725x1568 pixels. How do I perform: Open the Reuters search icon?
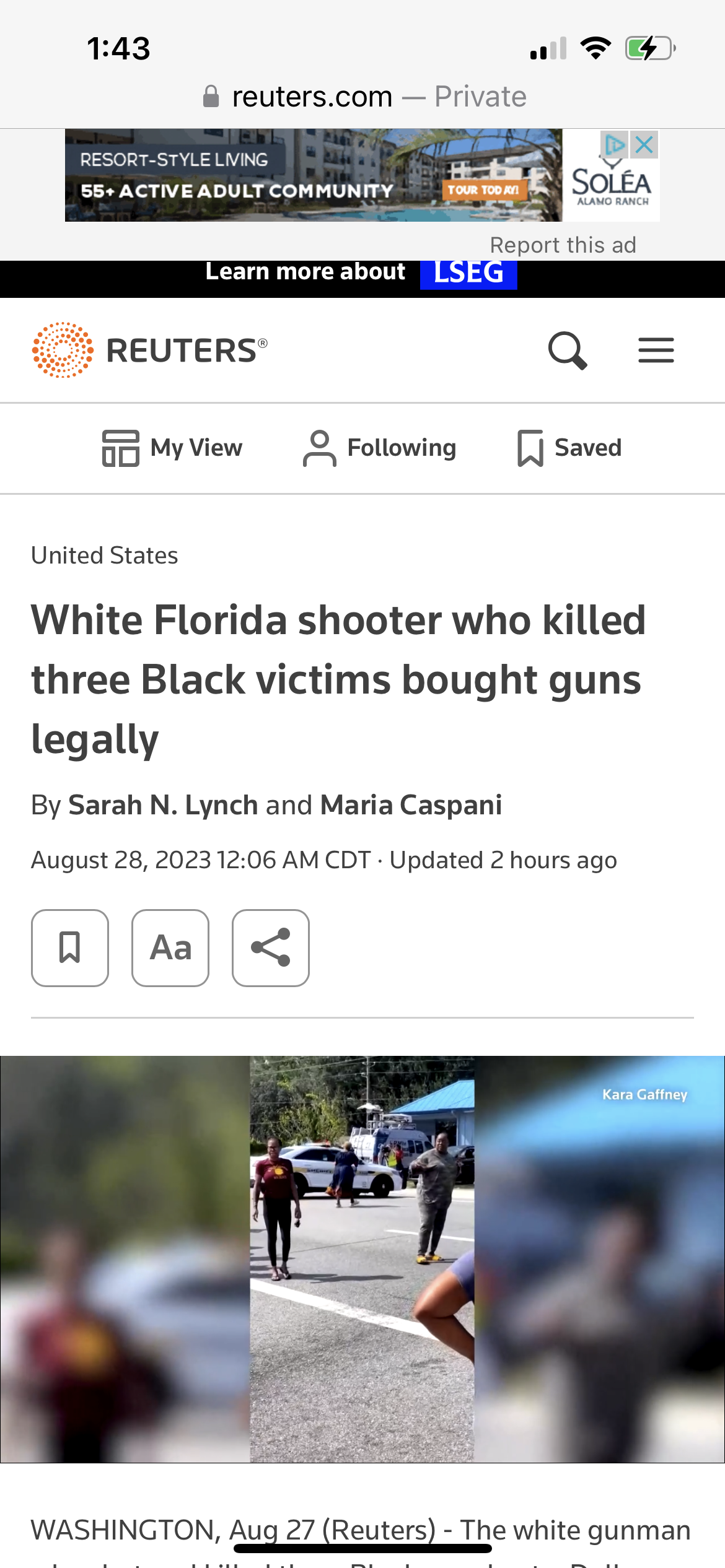tap(568, 351)
